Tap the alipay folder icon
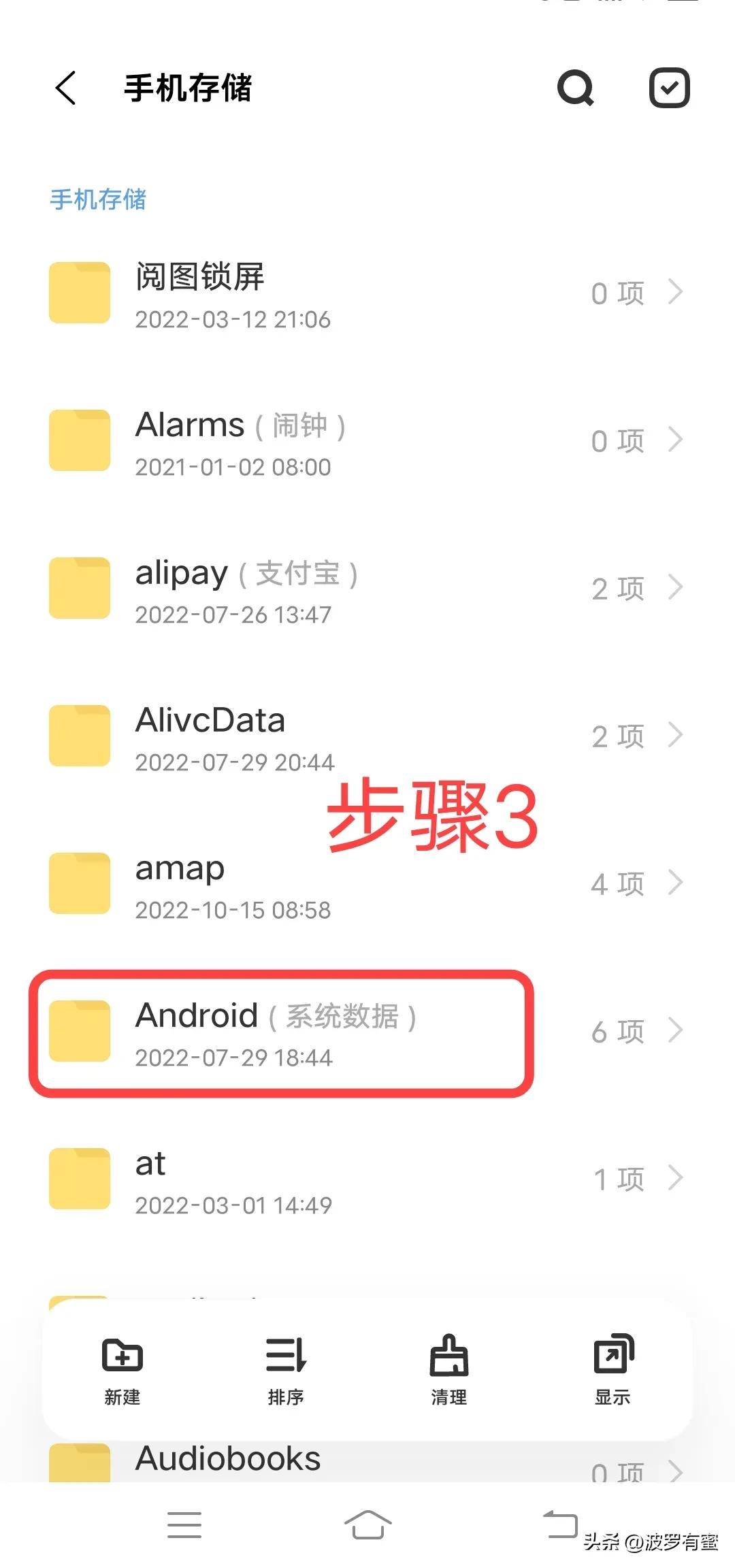 [x=78, y=588]
